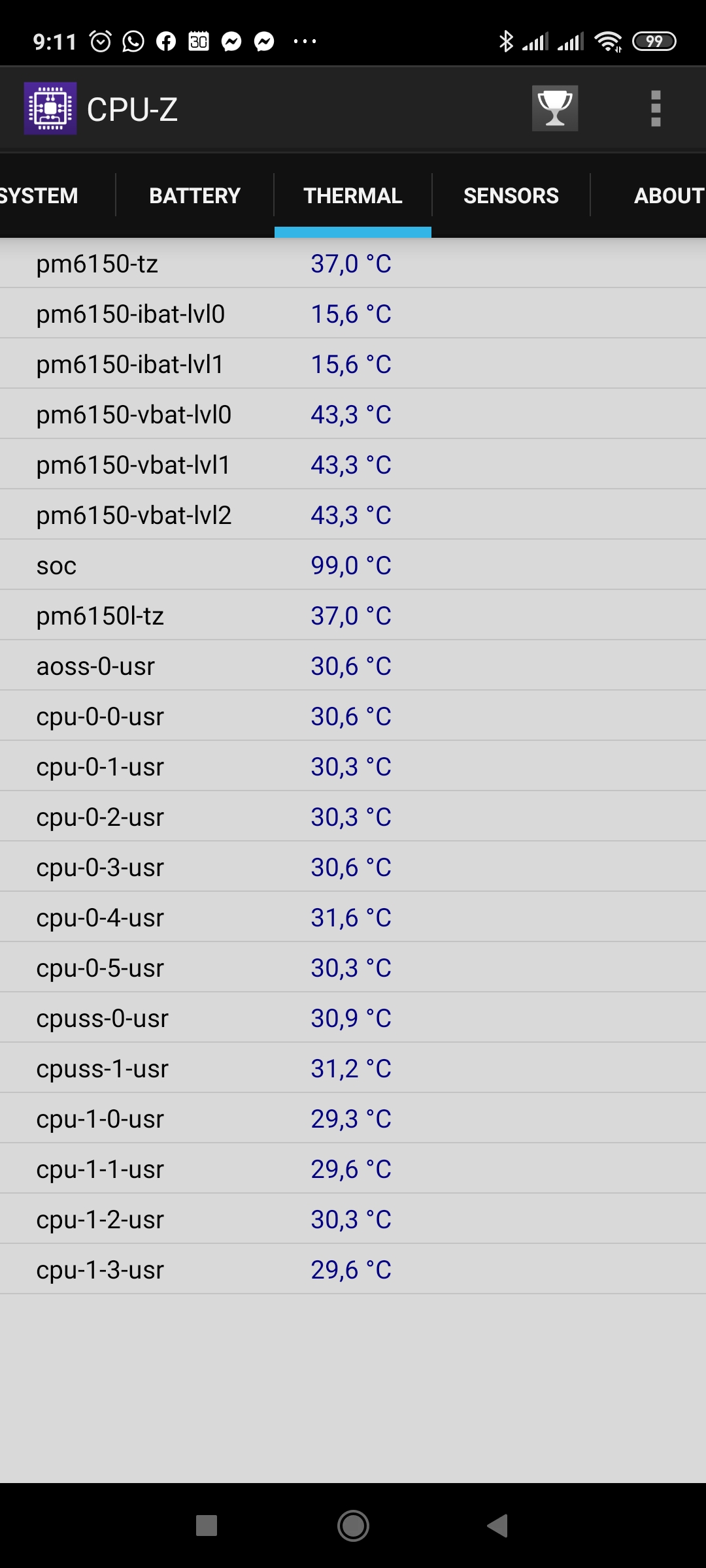Select the Thermal tab

coord(353,195)
